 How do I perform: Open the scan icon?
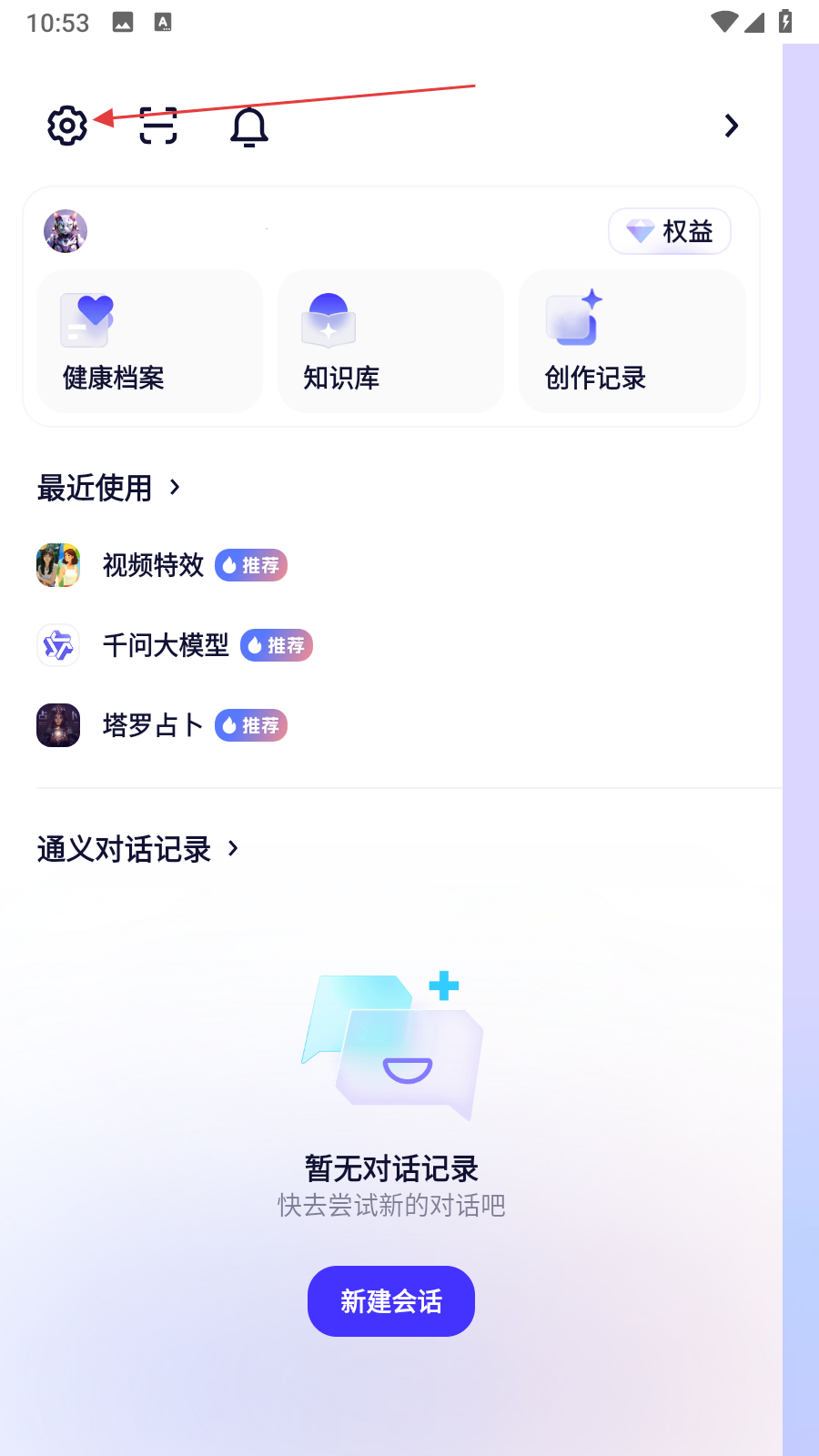(x=158, y=126)
